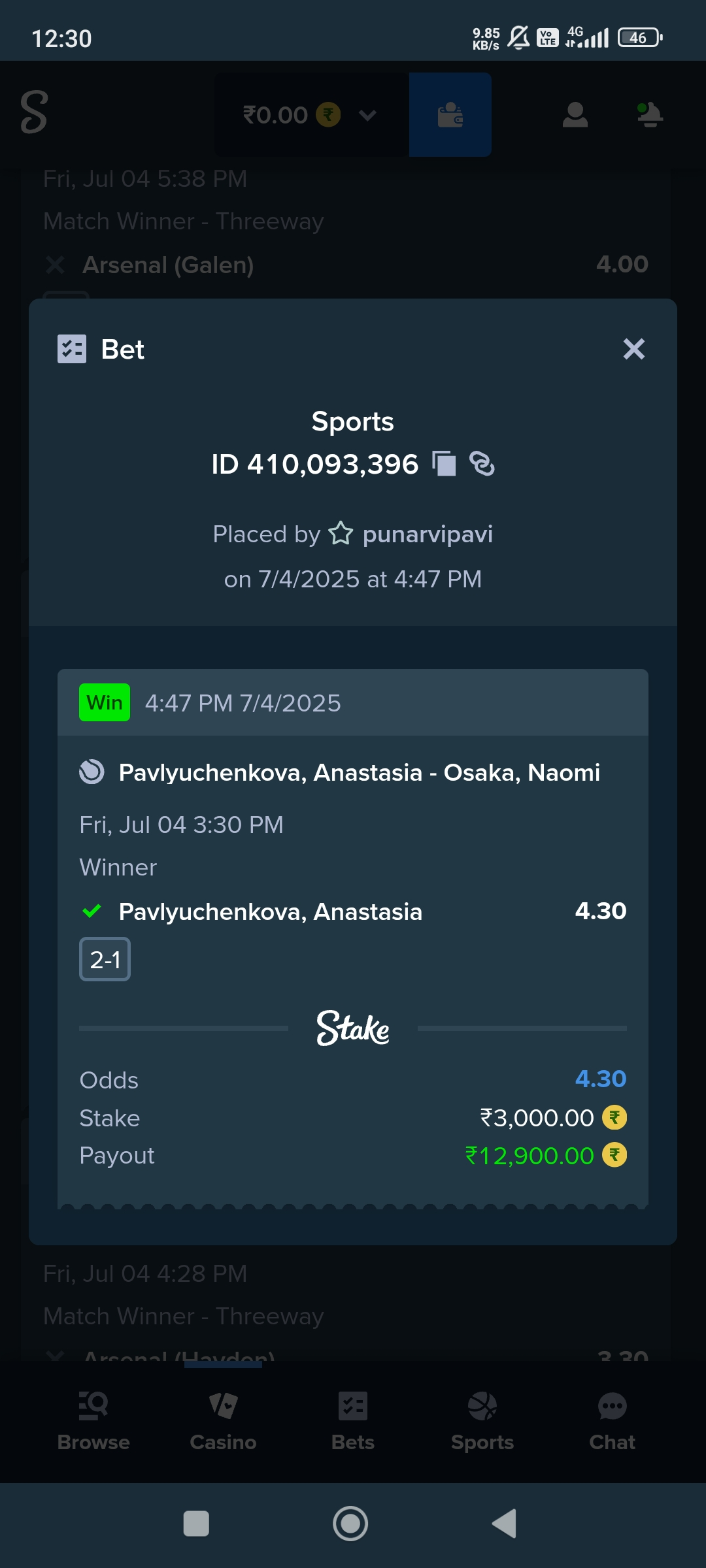
Task: Open the Pavlyuchenkova vs Osaka match
Action: click(360, 772)
